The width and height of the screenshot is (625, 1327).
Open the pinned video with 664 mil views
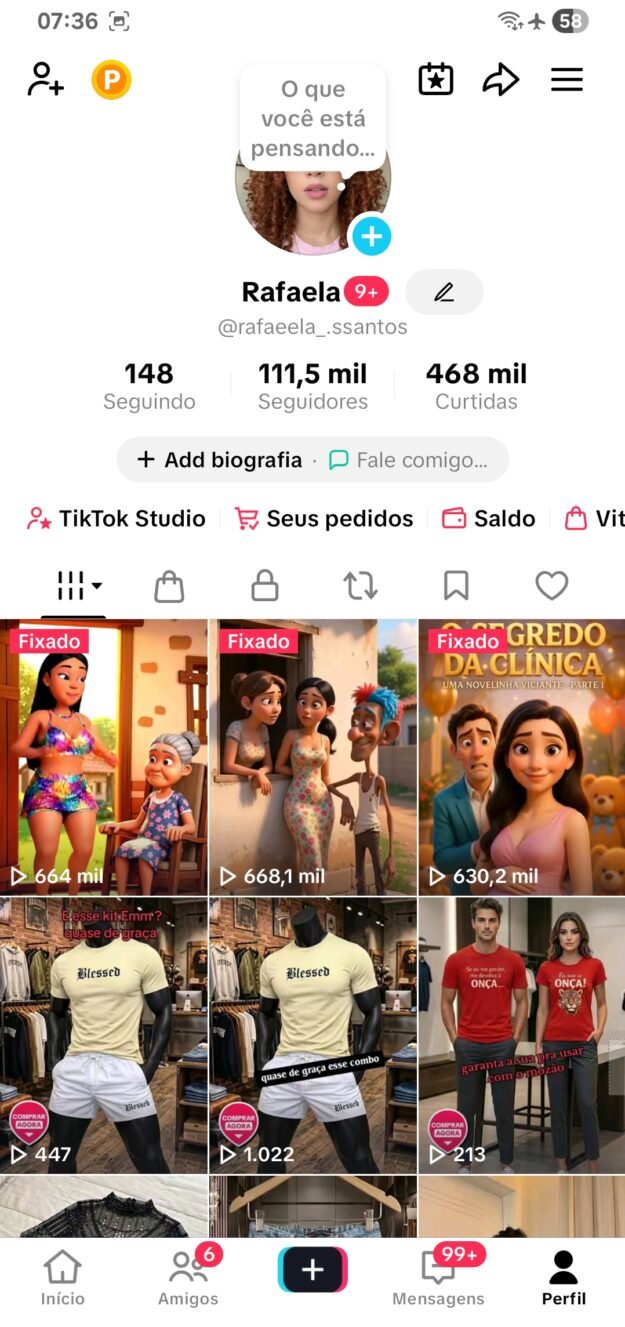point(104,756)
